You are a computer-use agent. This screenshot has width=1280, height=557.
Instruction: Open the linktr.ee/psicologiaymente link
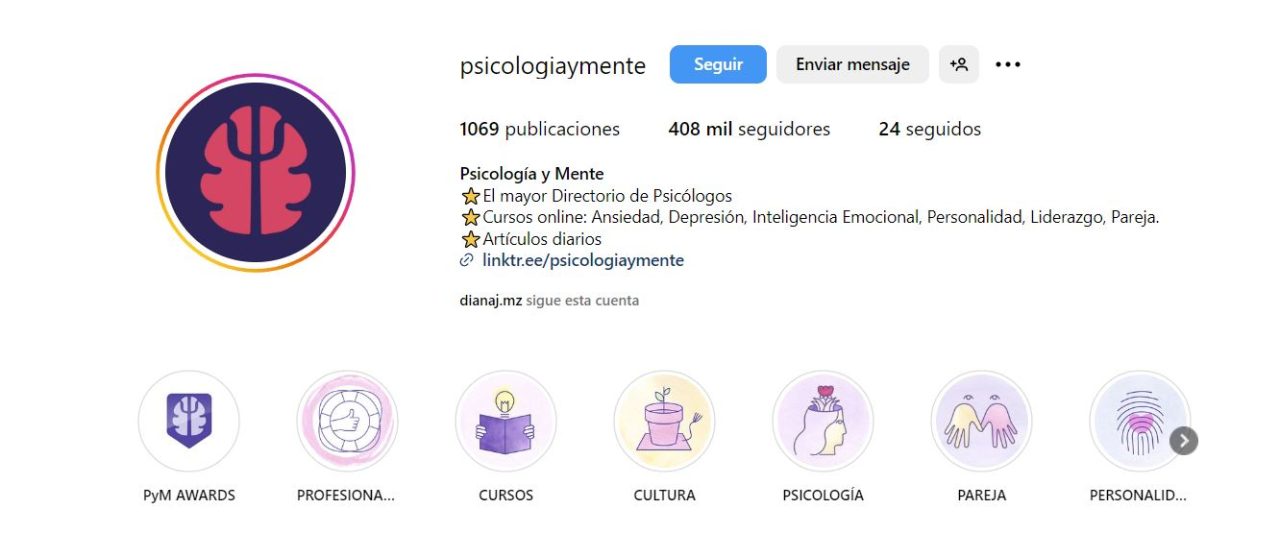(x=582, y=260)
